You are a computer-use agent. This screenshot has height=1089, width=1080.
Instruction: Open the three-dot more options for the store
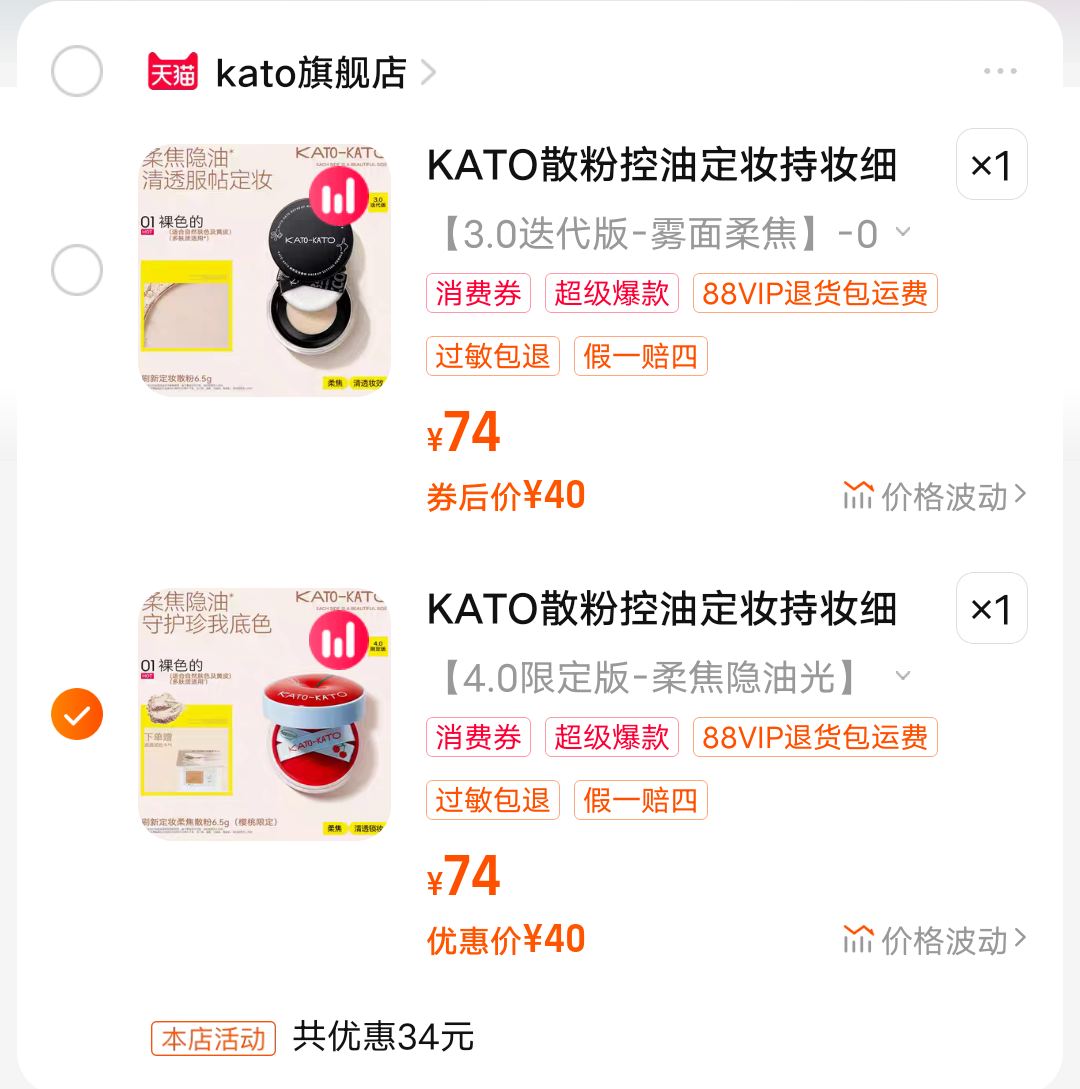(999, 71)
